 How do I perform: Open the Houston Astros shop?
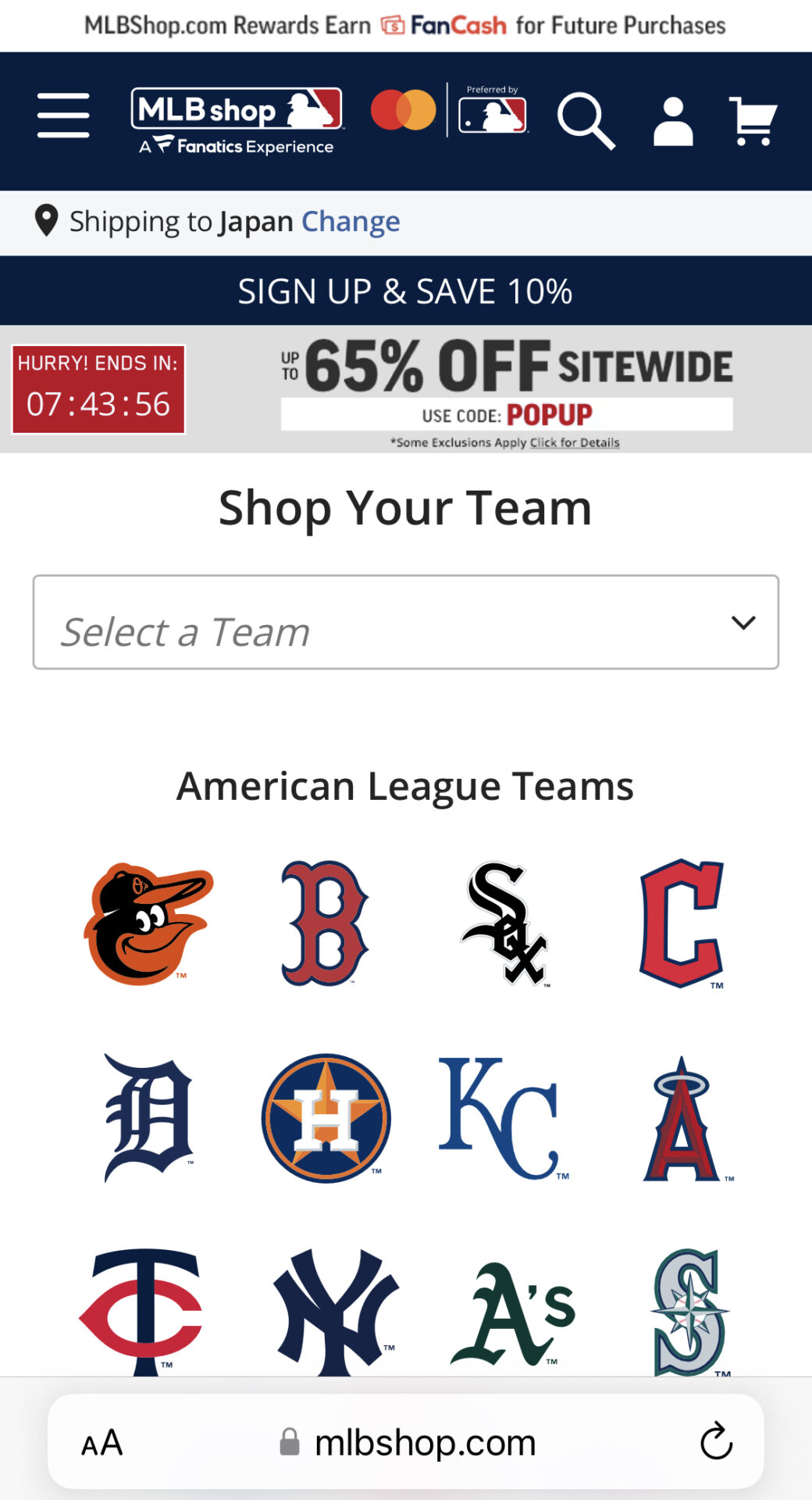point(325,1117)
